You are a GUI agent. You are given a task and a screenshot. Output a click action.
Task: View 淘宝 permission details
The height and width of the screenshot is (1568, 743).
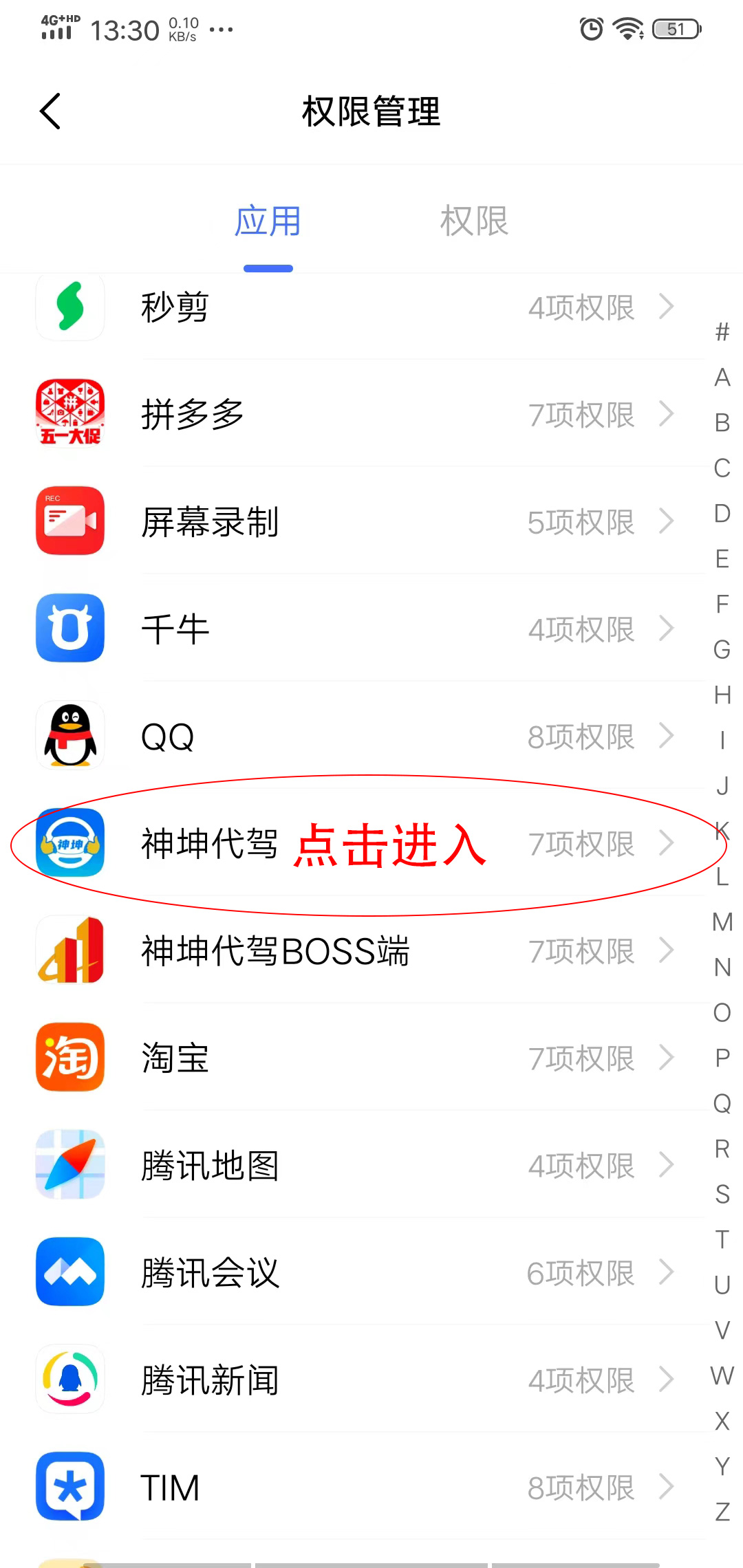click(371, 1058)
